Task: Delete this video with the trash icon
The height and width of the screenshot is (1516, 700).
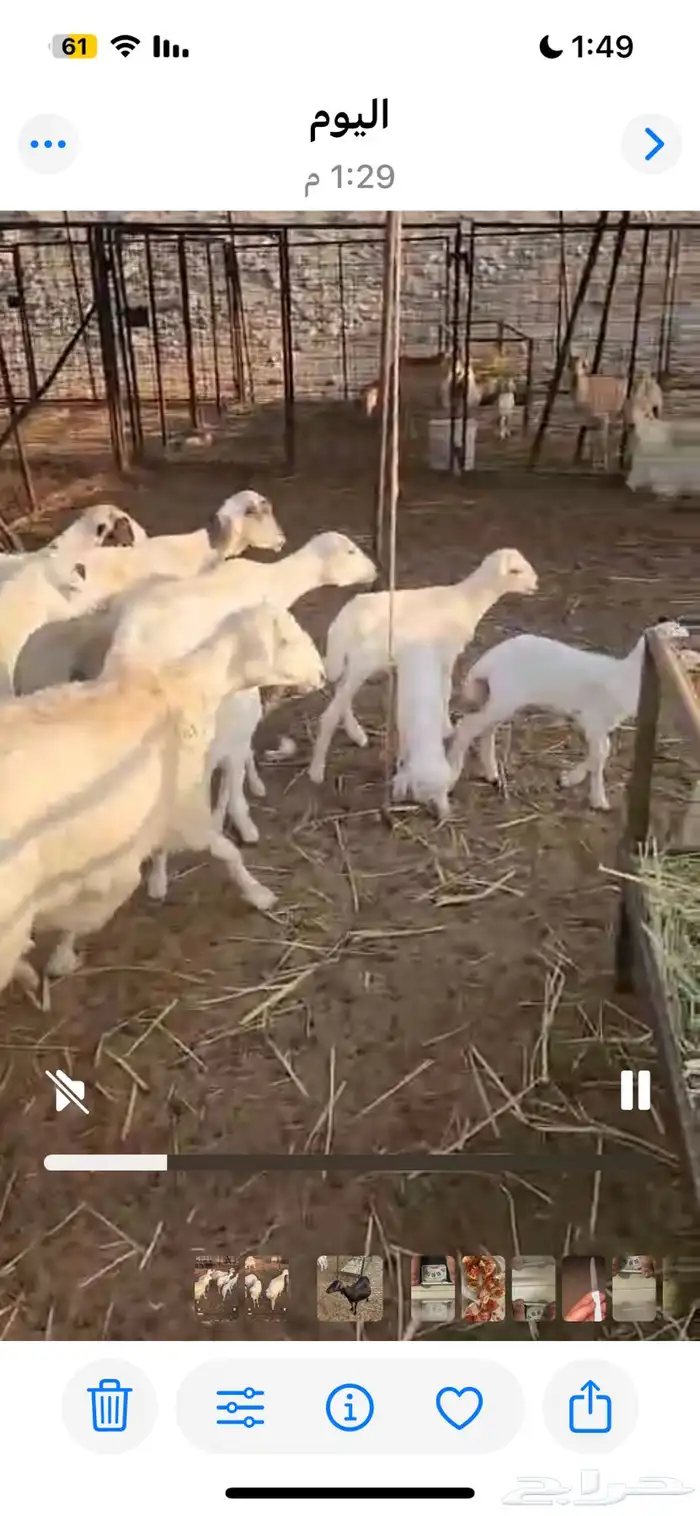Action: [109, 1406]
